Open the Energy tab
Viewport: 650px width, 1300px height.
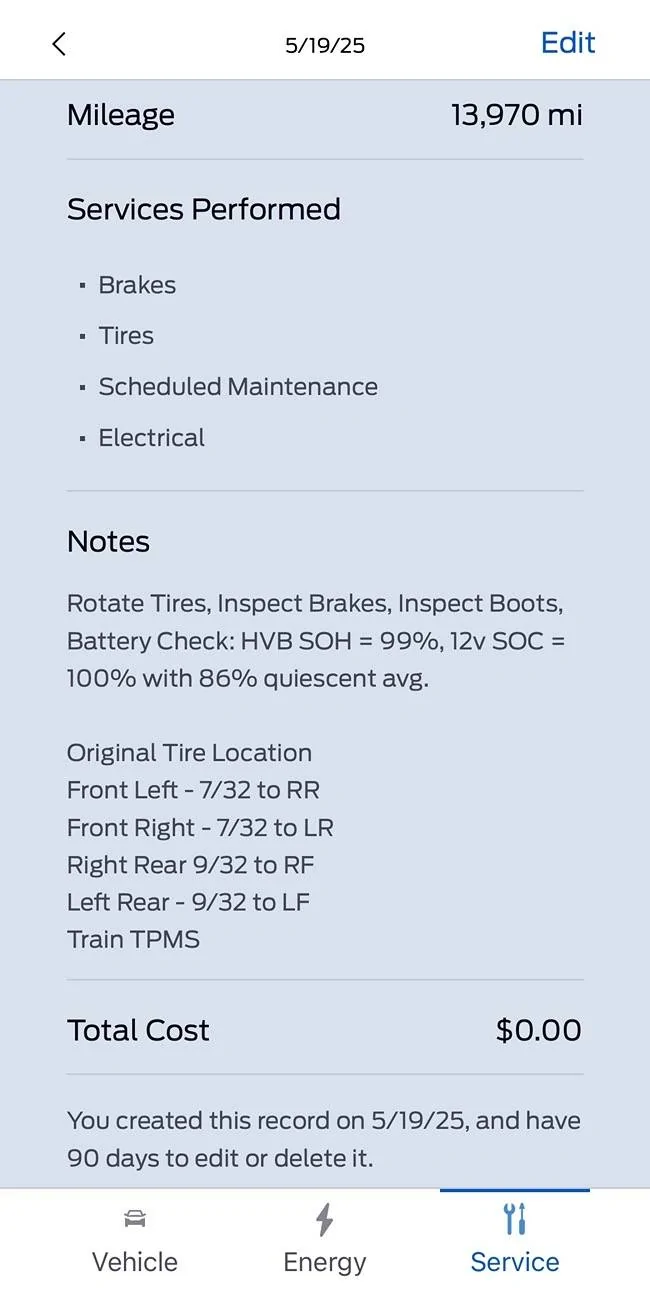(325, 1242)
